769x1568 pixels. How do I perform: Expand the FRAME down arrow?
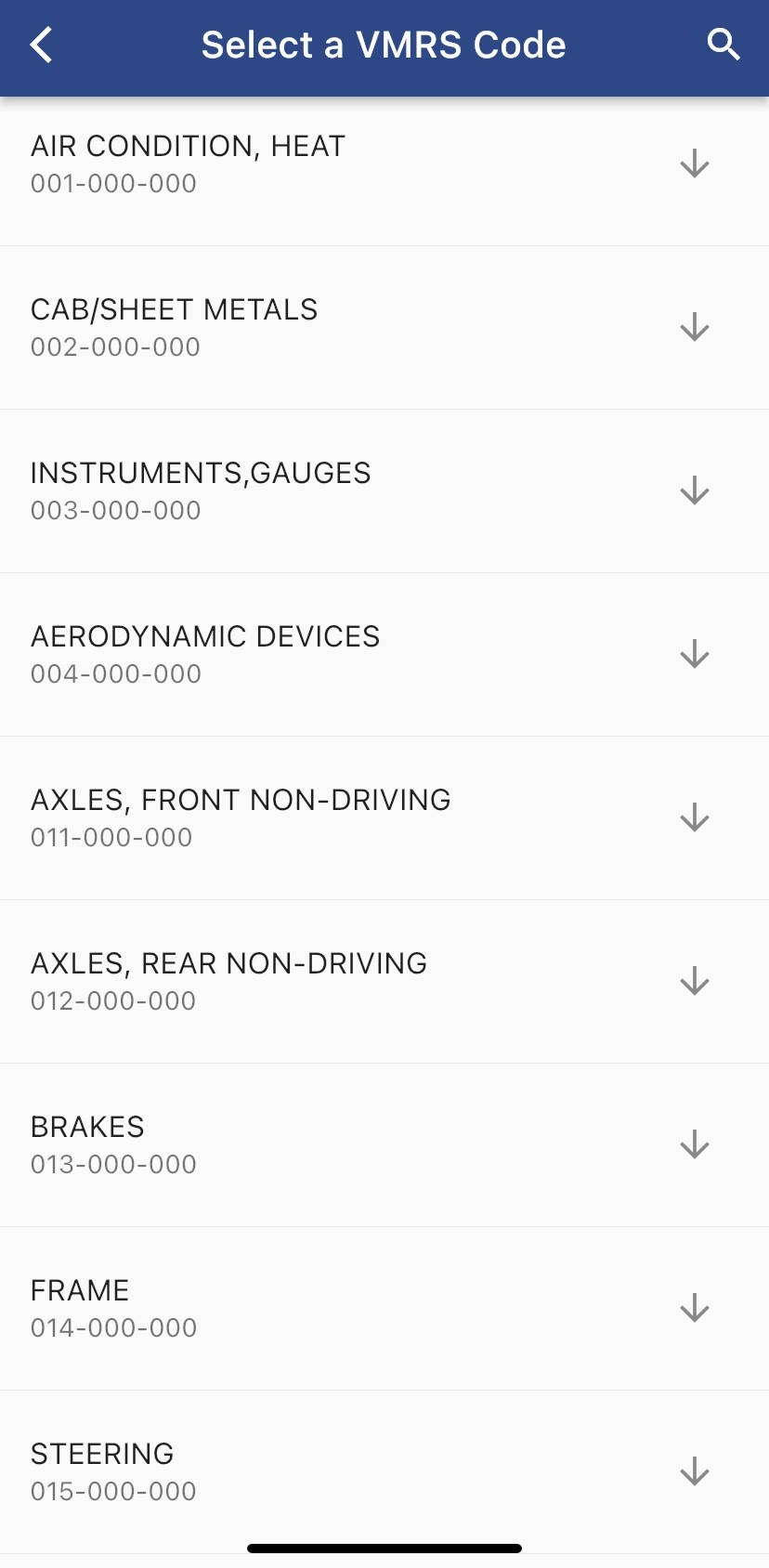pyautogui.click(x=695, y=1309)
